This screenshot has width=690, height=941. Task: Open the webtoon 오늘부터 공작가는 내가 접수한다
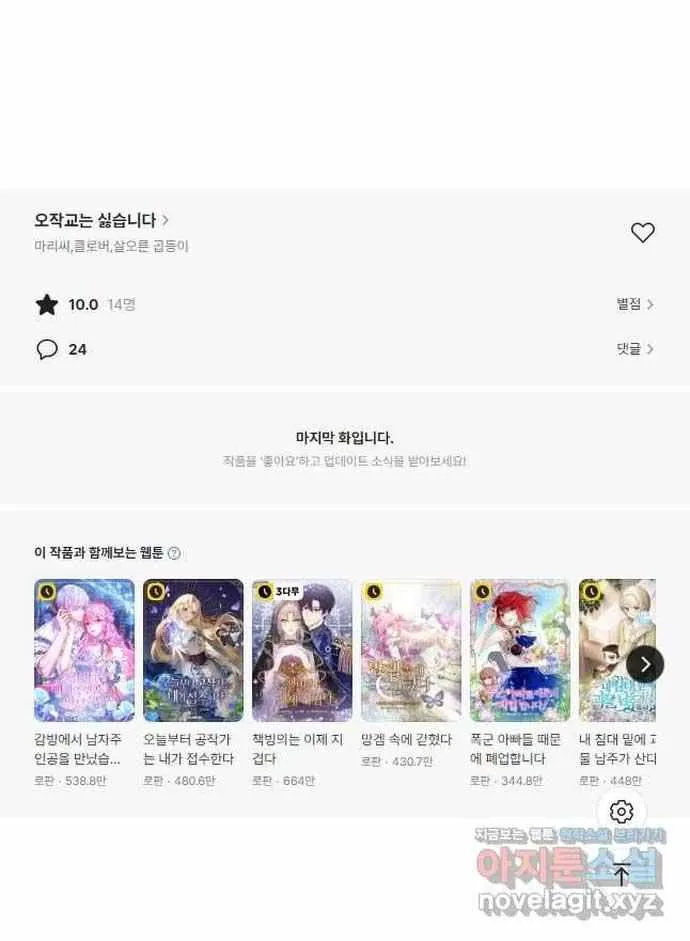pos(193,651)
